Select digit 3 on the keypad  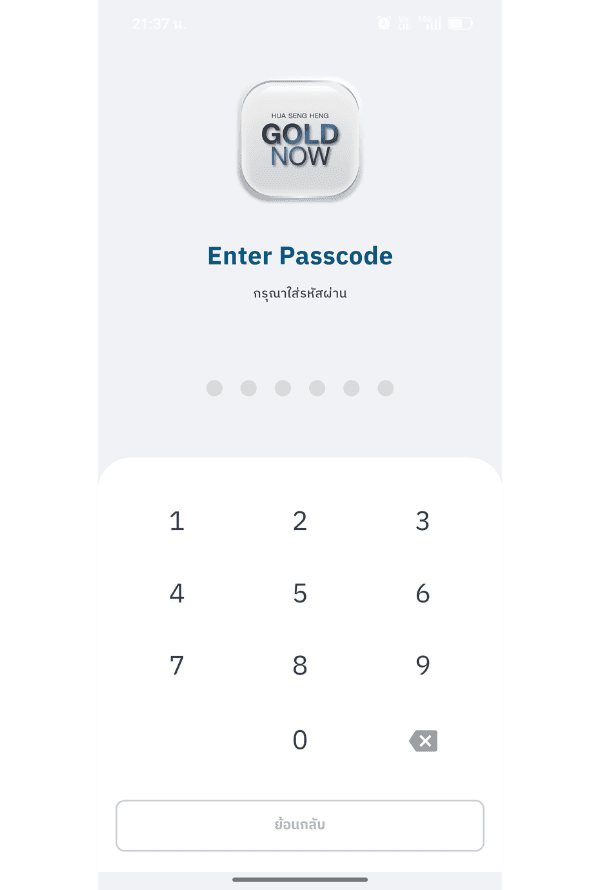click(422, 521)
